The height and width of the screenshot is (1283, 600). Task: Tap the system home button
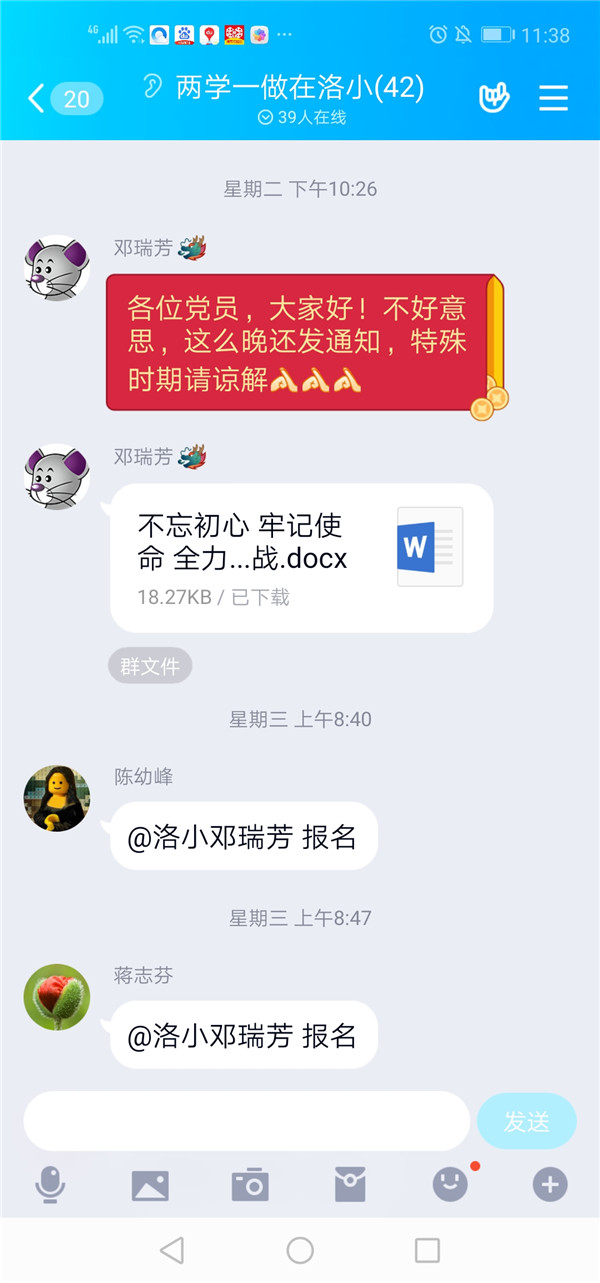coord(300,1250)
